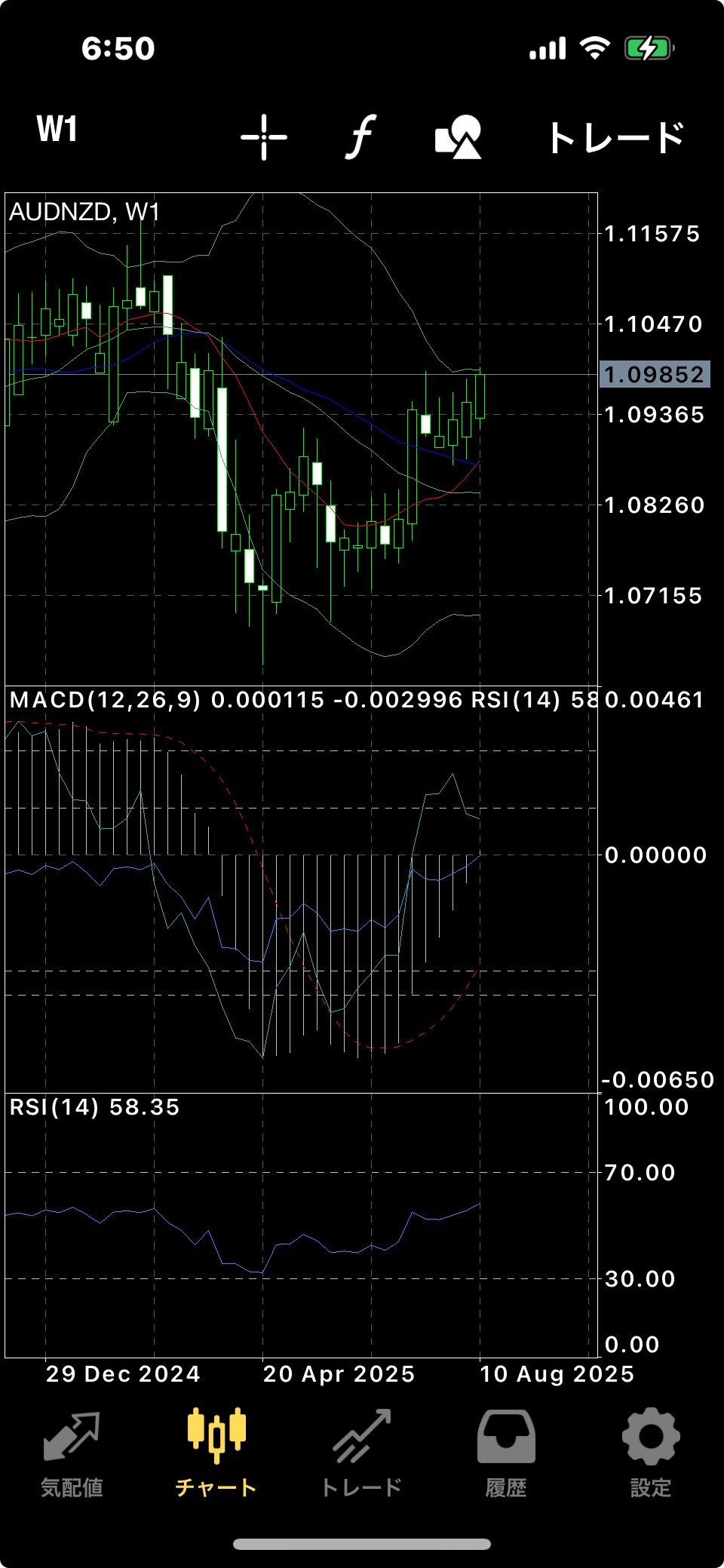Change the W1 timeframe
The height and width of the screenshot is (1568, 724).
coord(57,130)
